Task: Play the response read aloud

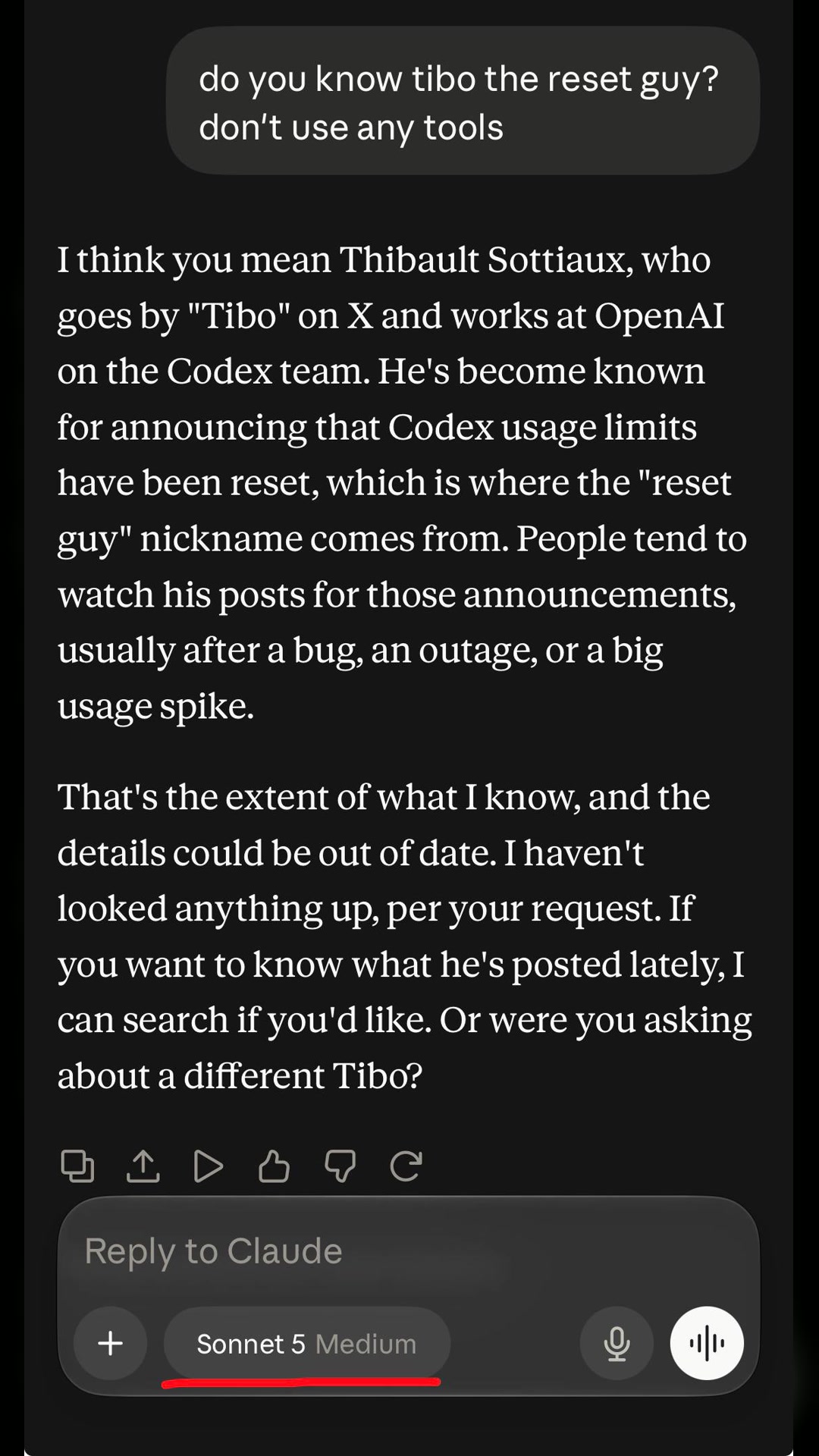Action: pyautogui.click(x=209, y=1166)
